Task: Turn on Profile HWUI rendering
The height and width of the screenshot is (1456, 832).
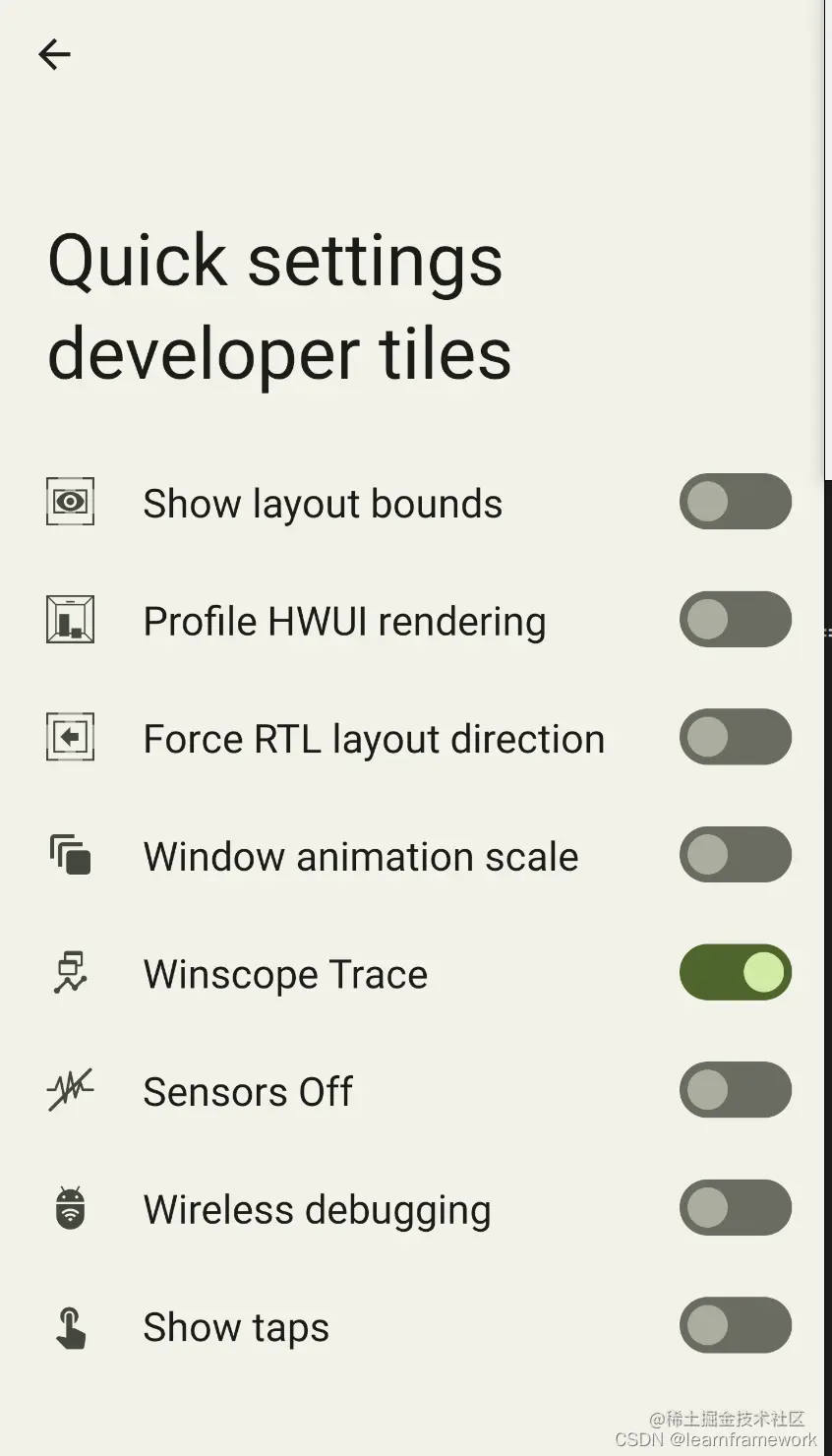Action: pyautogui.click(x=735, y=620)
